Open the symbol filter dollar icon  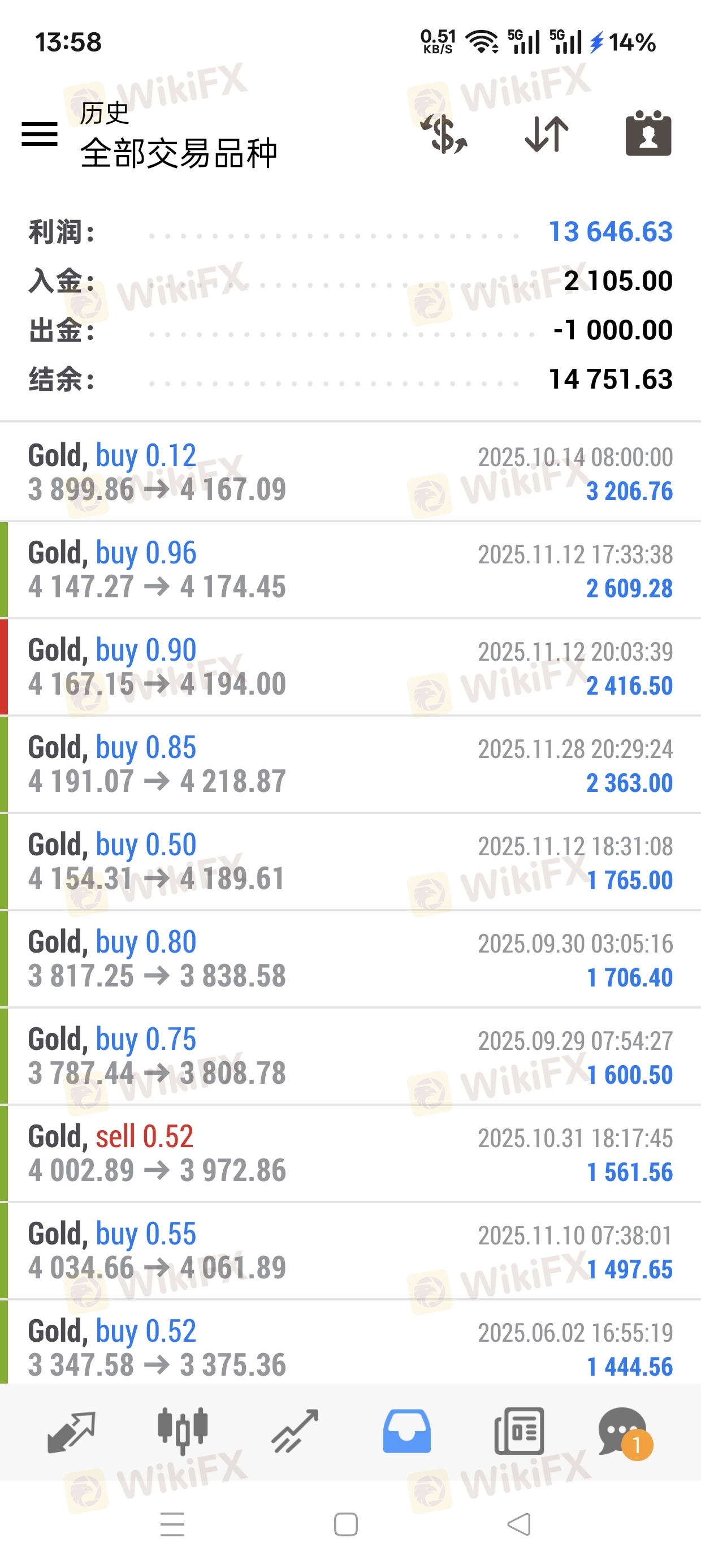pos(444,134)
